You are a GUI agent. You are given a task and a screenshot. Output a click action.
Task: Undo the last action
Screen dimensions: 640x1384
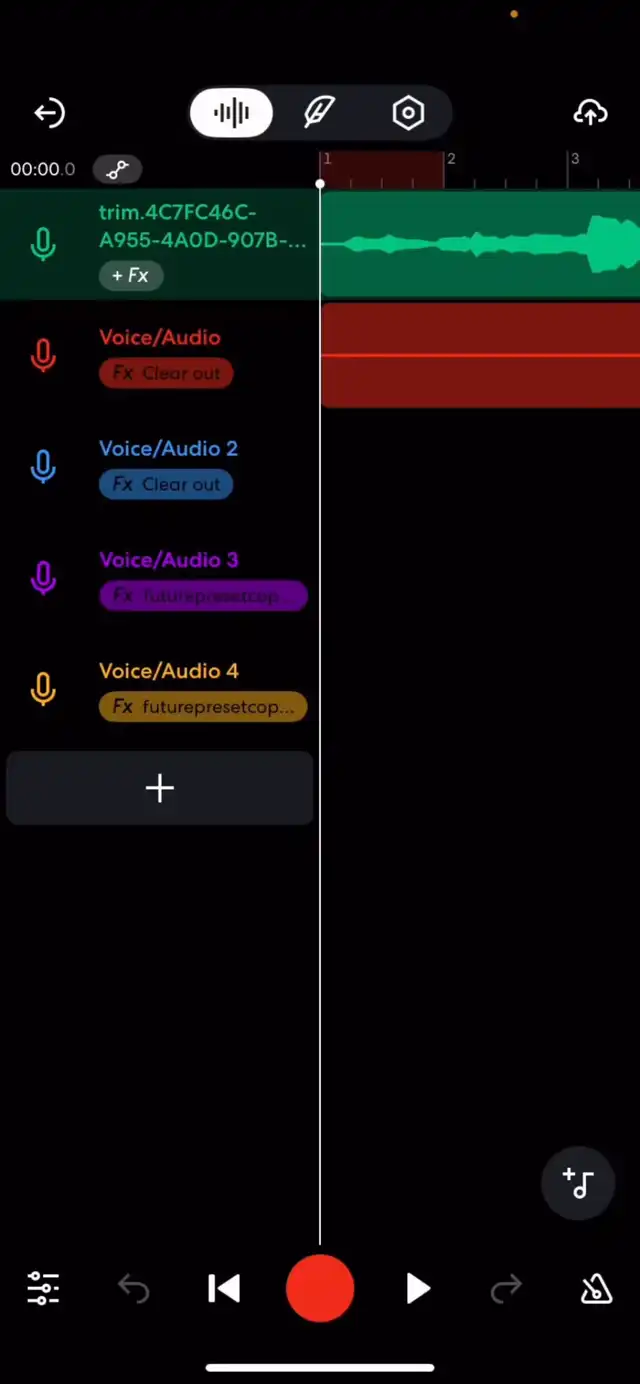click(x=133, y=1289)
